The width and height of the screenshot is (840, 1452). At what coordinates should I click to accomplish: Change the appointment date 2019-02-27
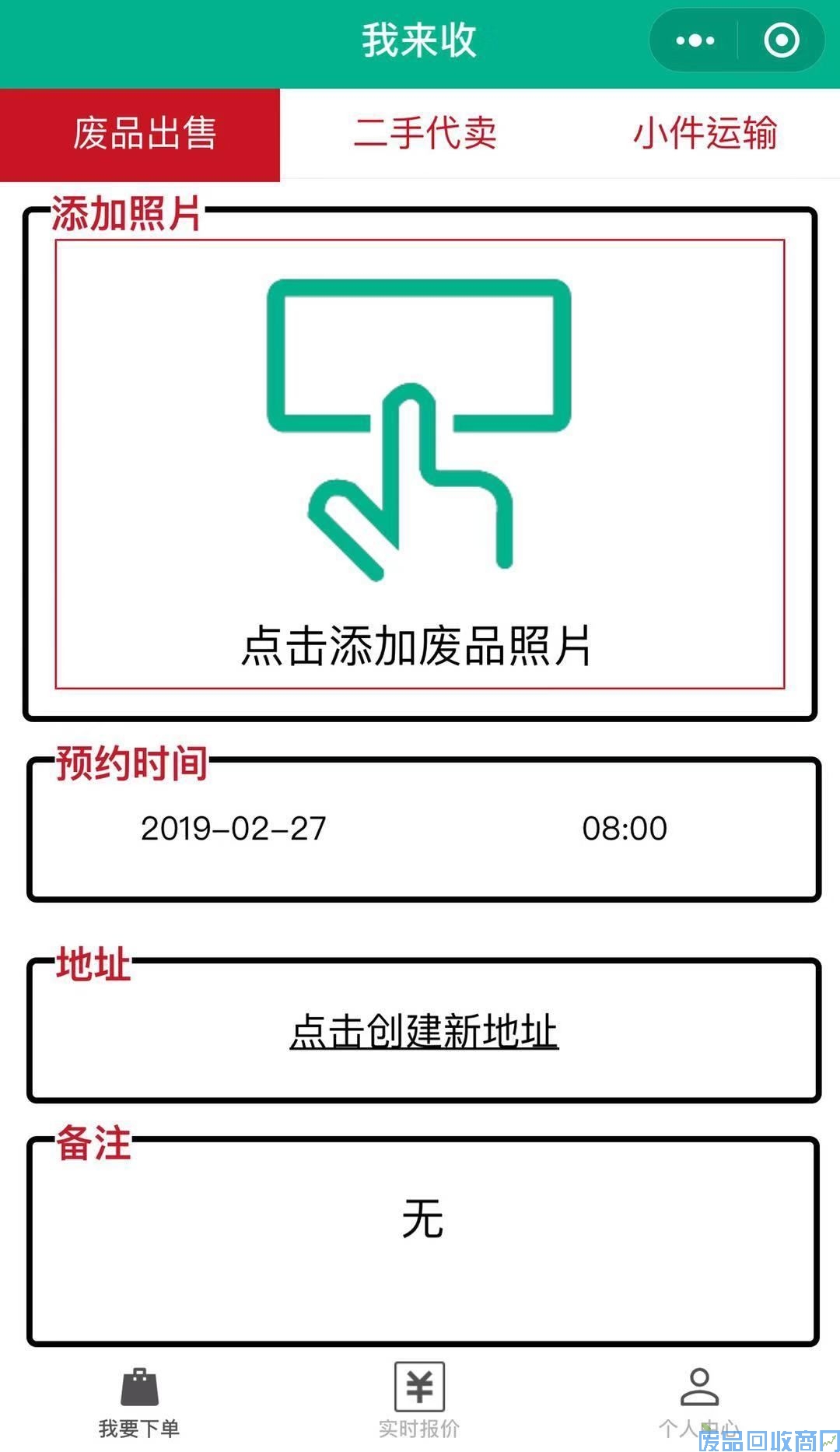point(233,829)
